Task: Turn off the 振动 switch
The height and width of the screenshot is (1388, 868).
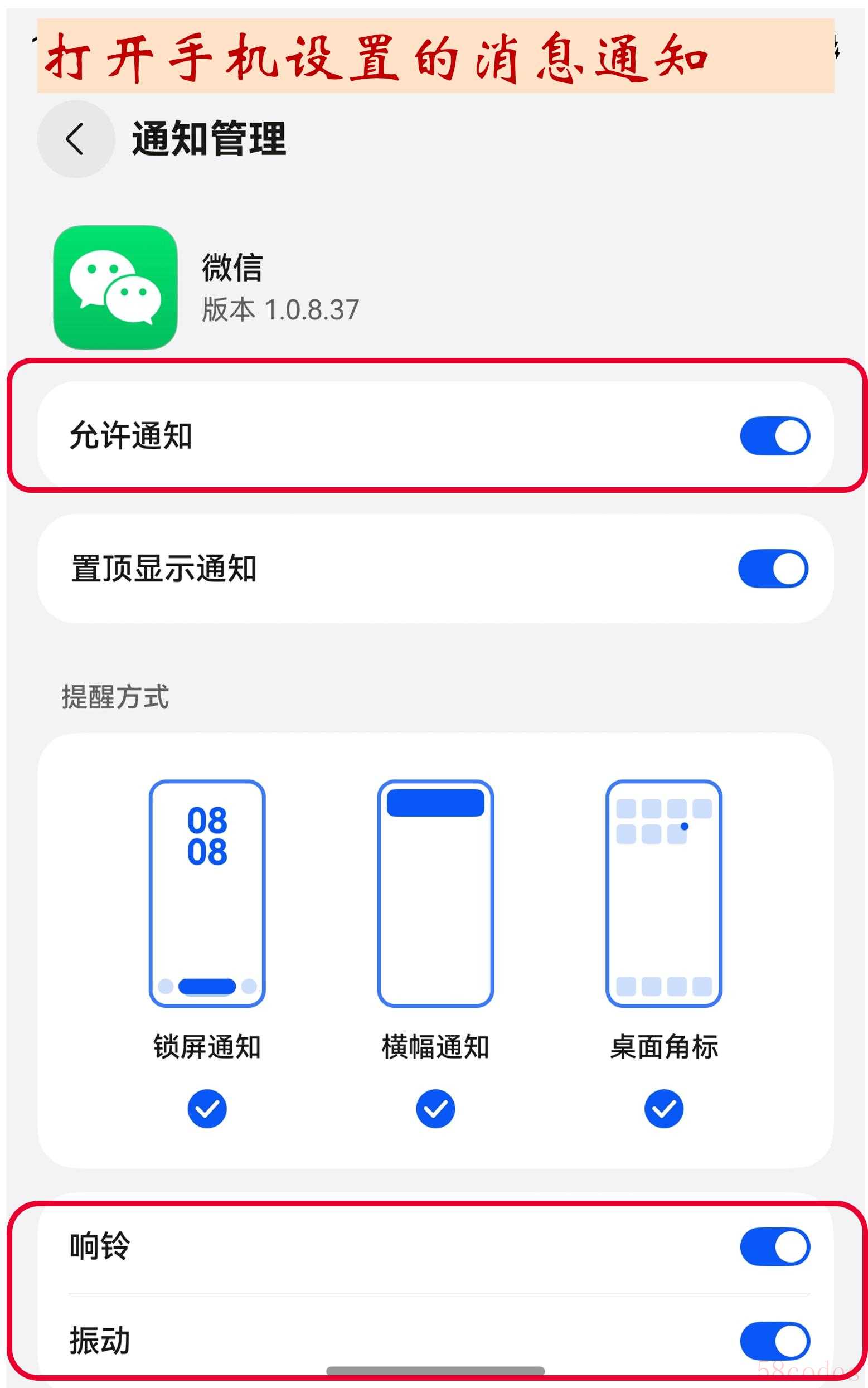Action: (x=774, y=1342)
